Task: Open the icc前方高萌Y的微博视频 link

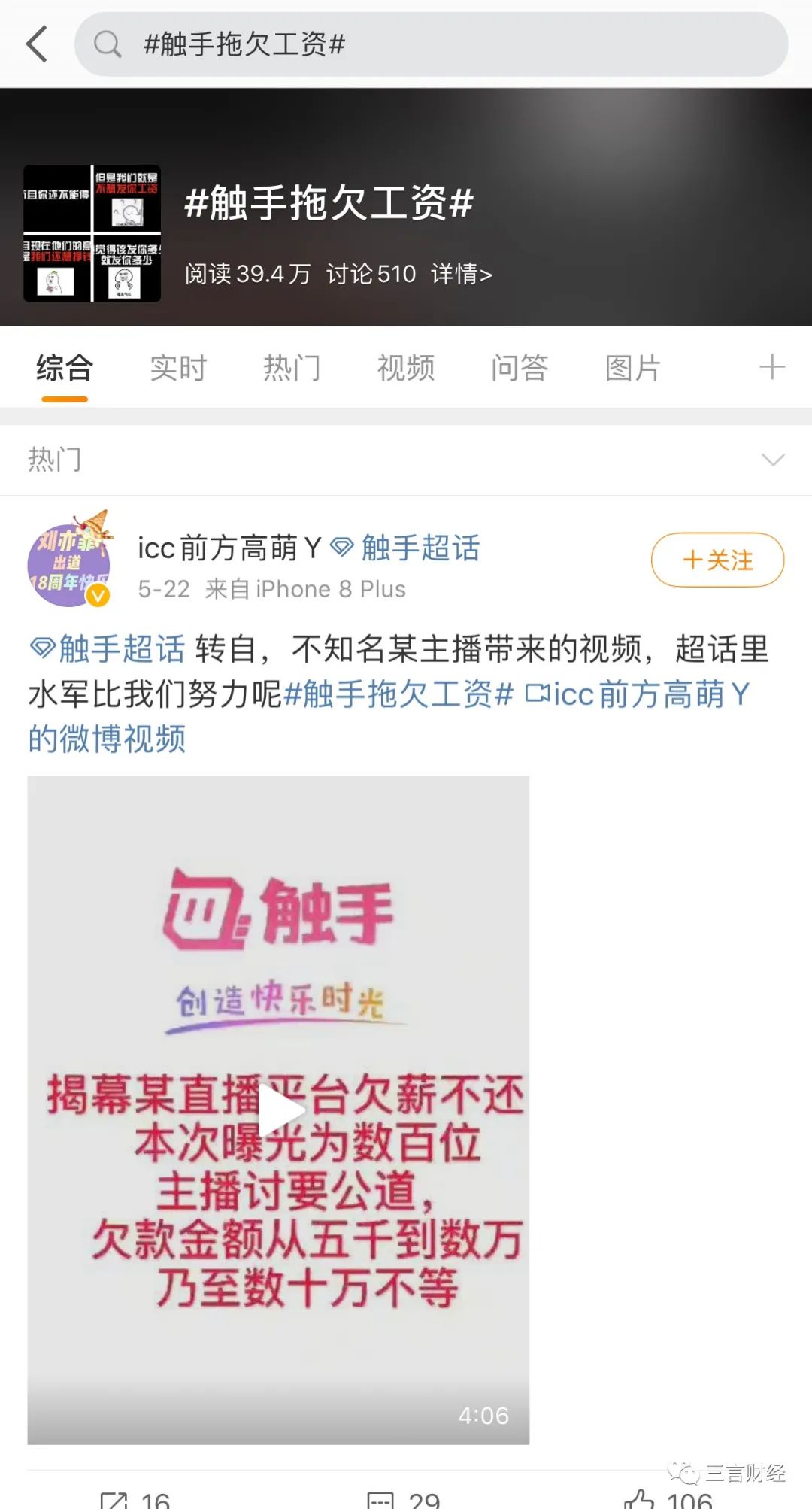Action: point(389,716)
